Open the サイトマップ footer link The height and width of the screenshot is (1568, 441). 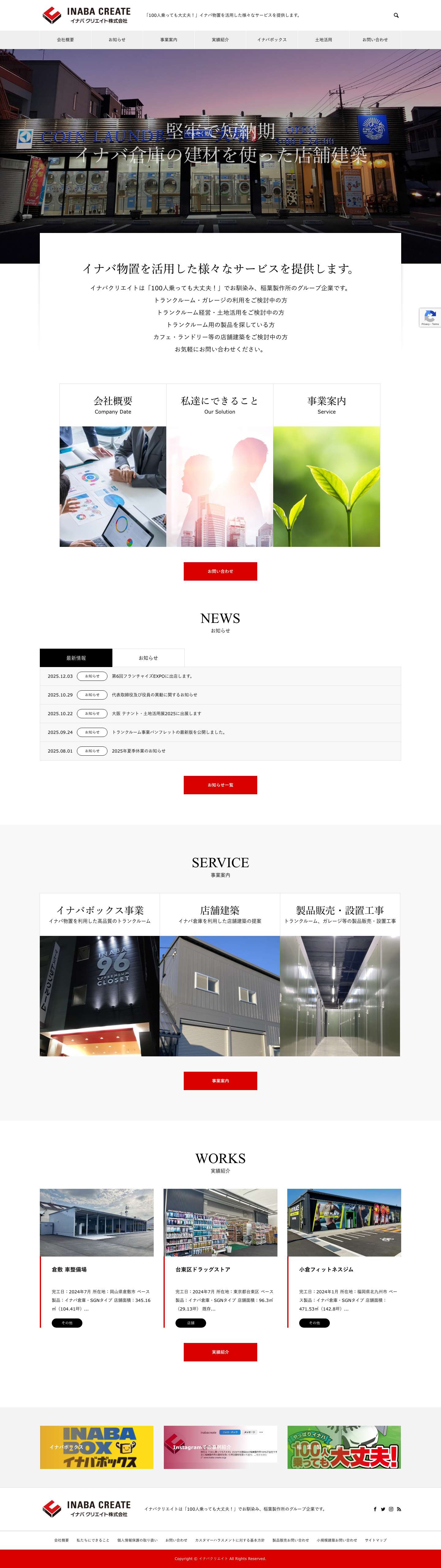375,1540
